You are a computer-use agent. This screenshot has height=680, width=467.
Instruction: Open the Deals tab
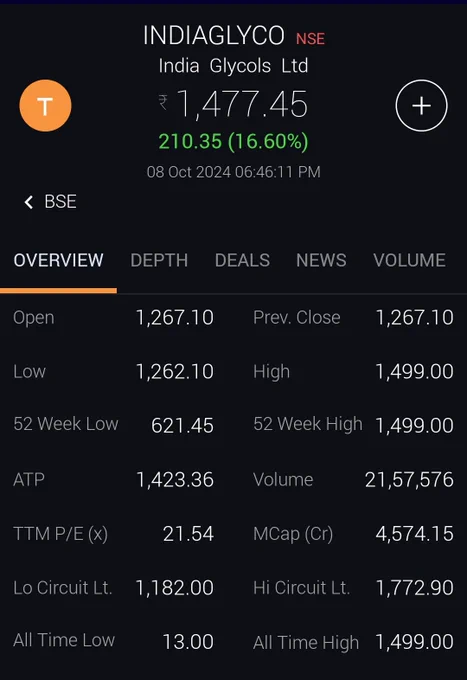(242, 260)
